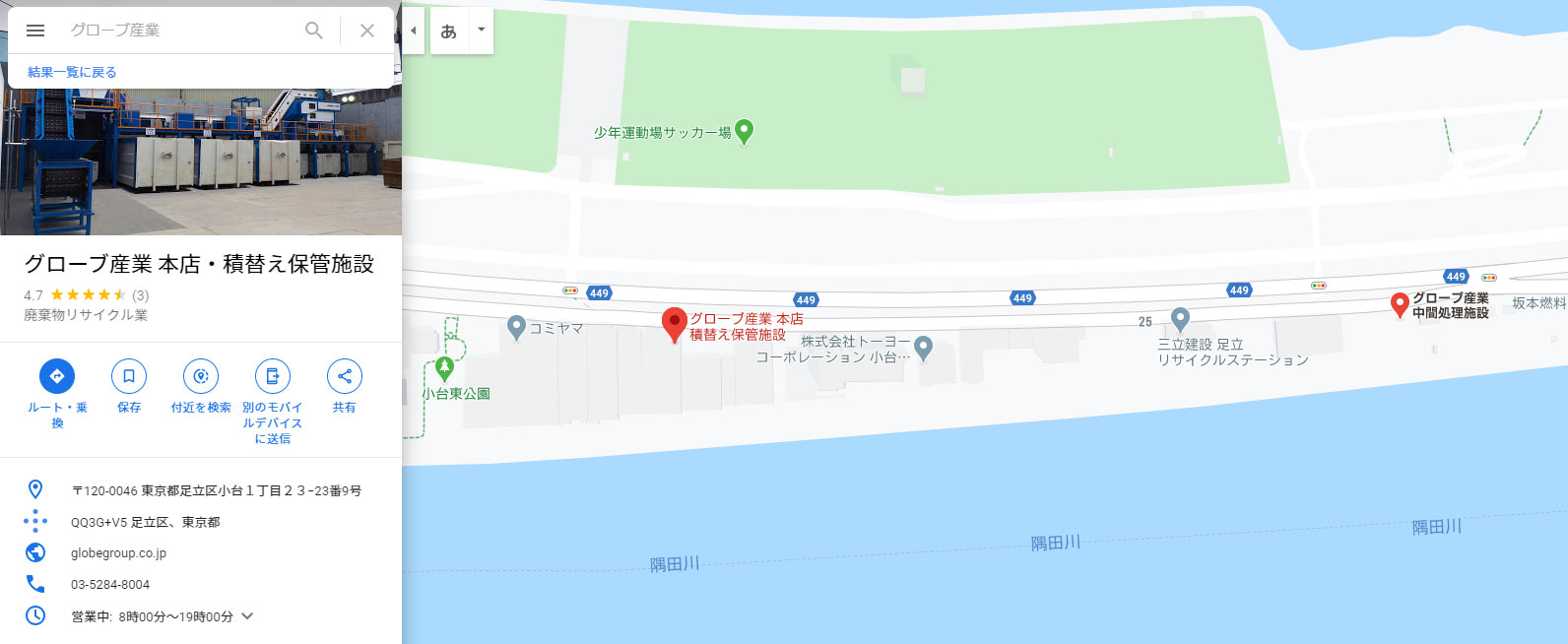Get directions with ルート・乗換
Viewport: 1568px width, 644px height.
(x=57, y=376)
